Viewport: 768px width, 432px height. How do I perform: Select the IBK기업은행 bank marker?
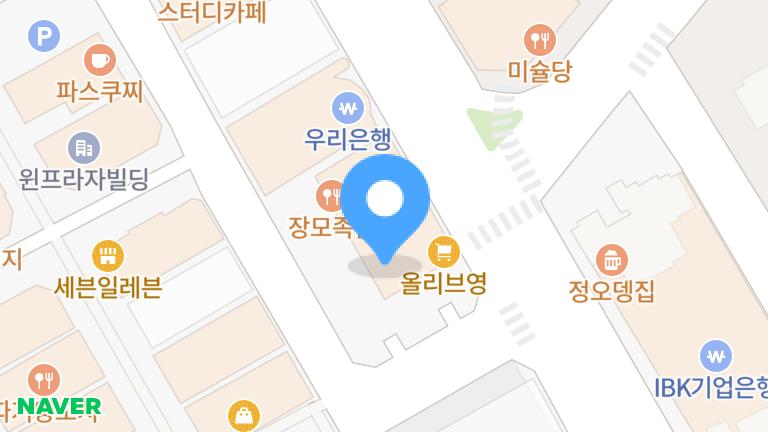point(715,355)
